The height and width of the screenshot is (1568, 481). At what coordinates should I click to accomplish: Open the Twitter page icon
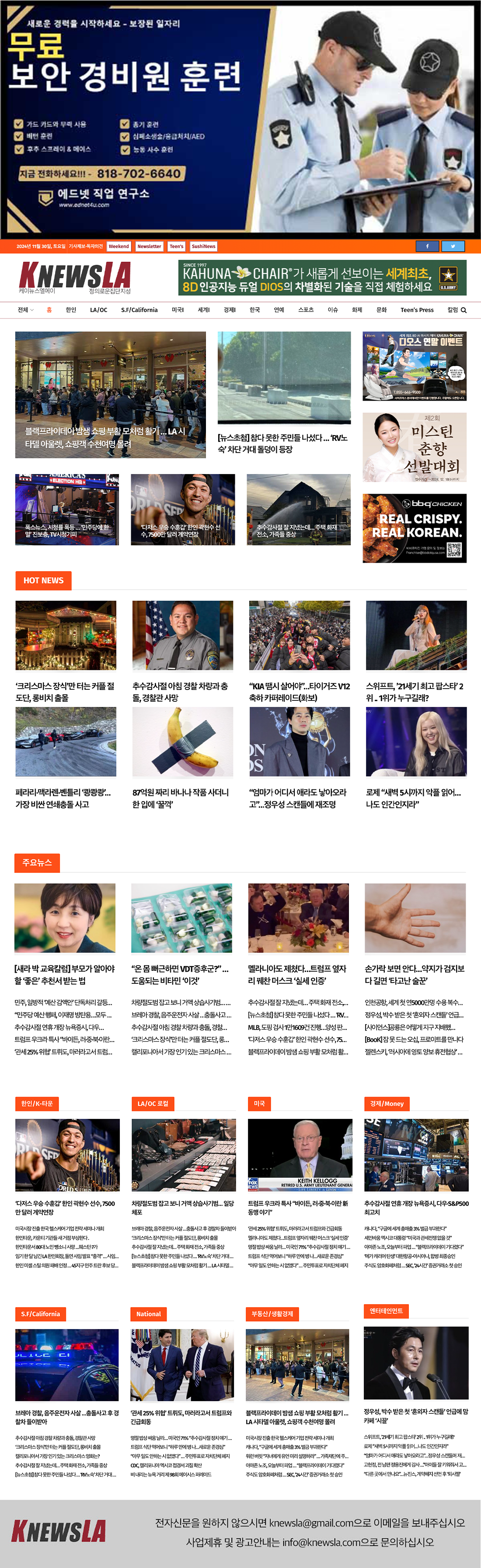point(453,246)
